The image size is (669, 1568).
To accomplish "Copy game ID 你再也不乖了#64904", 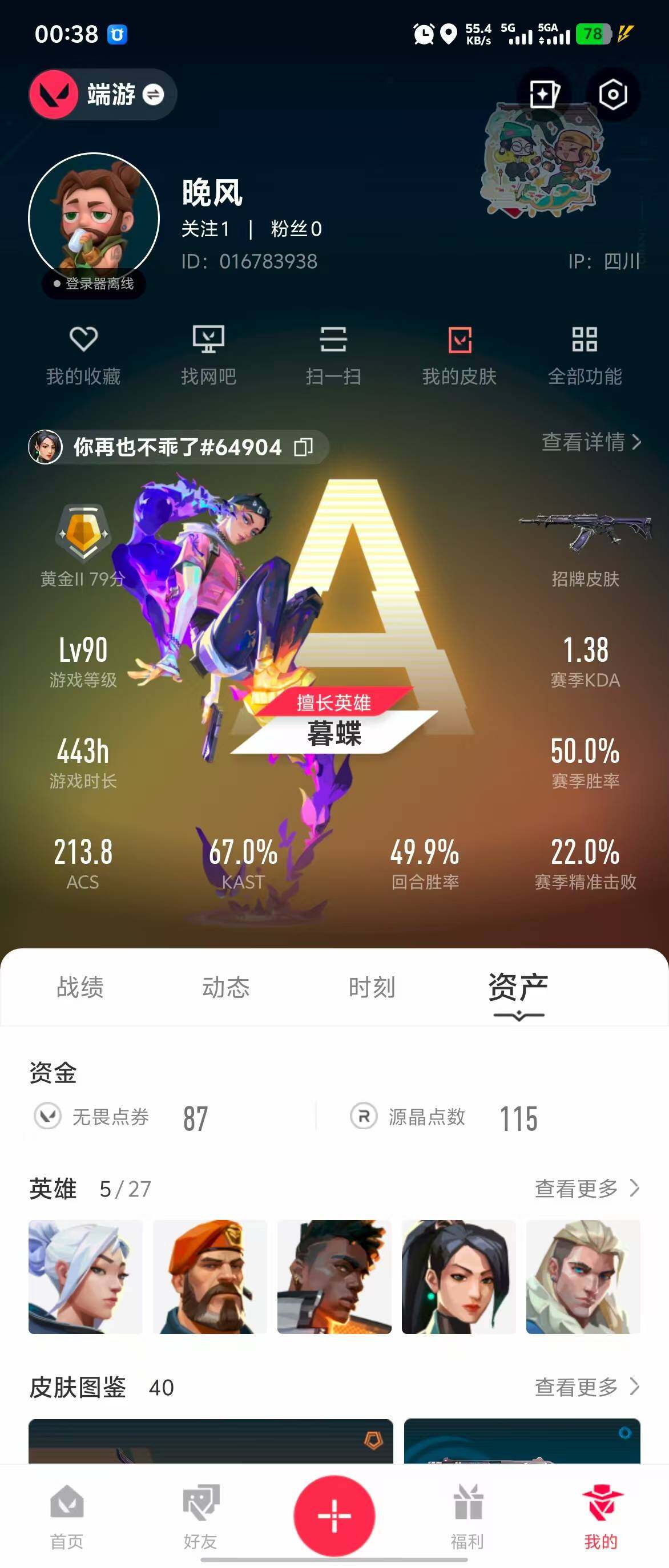I will pos(304,447).
